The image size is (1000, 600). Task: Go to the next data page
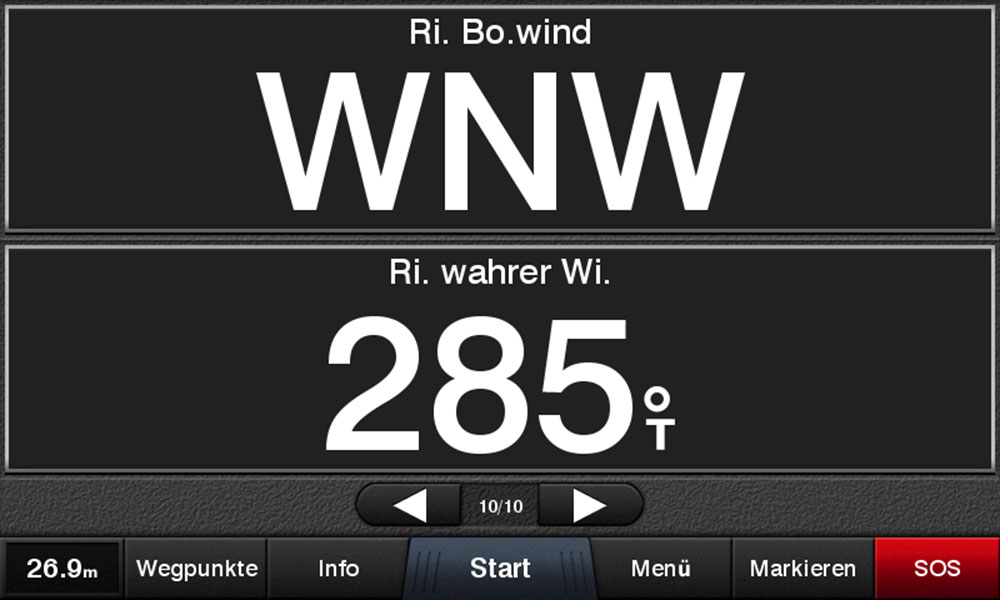590,506
